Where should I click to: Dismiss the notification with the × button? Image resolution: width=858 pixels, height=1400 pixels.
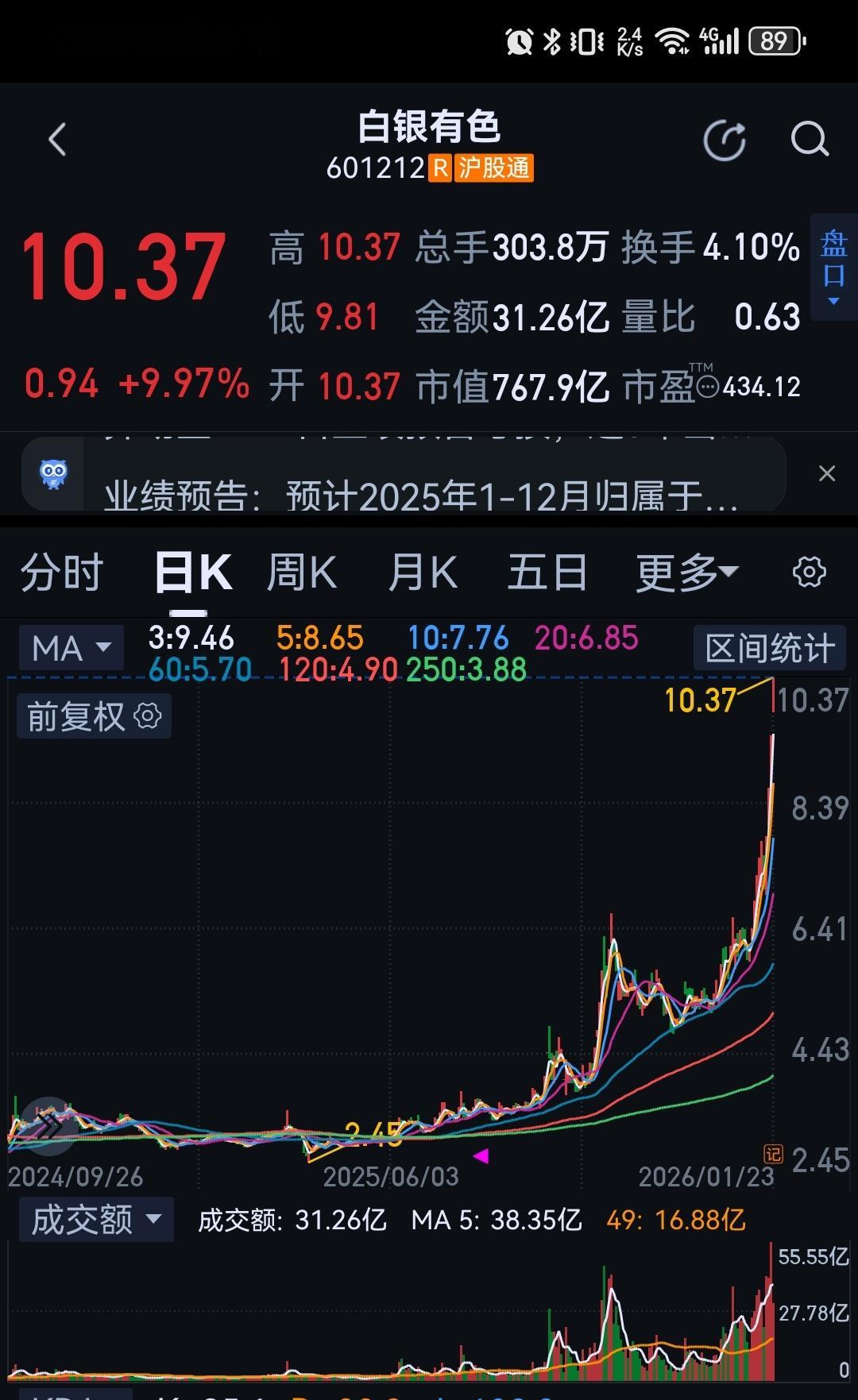(x=828, y=473)
